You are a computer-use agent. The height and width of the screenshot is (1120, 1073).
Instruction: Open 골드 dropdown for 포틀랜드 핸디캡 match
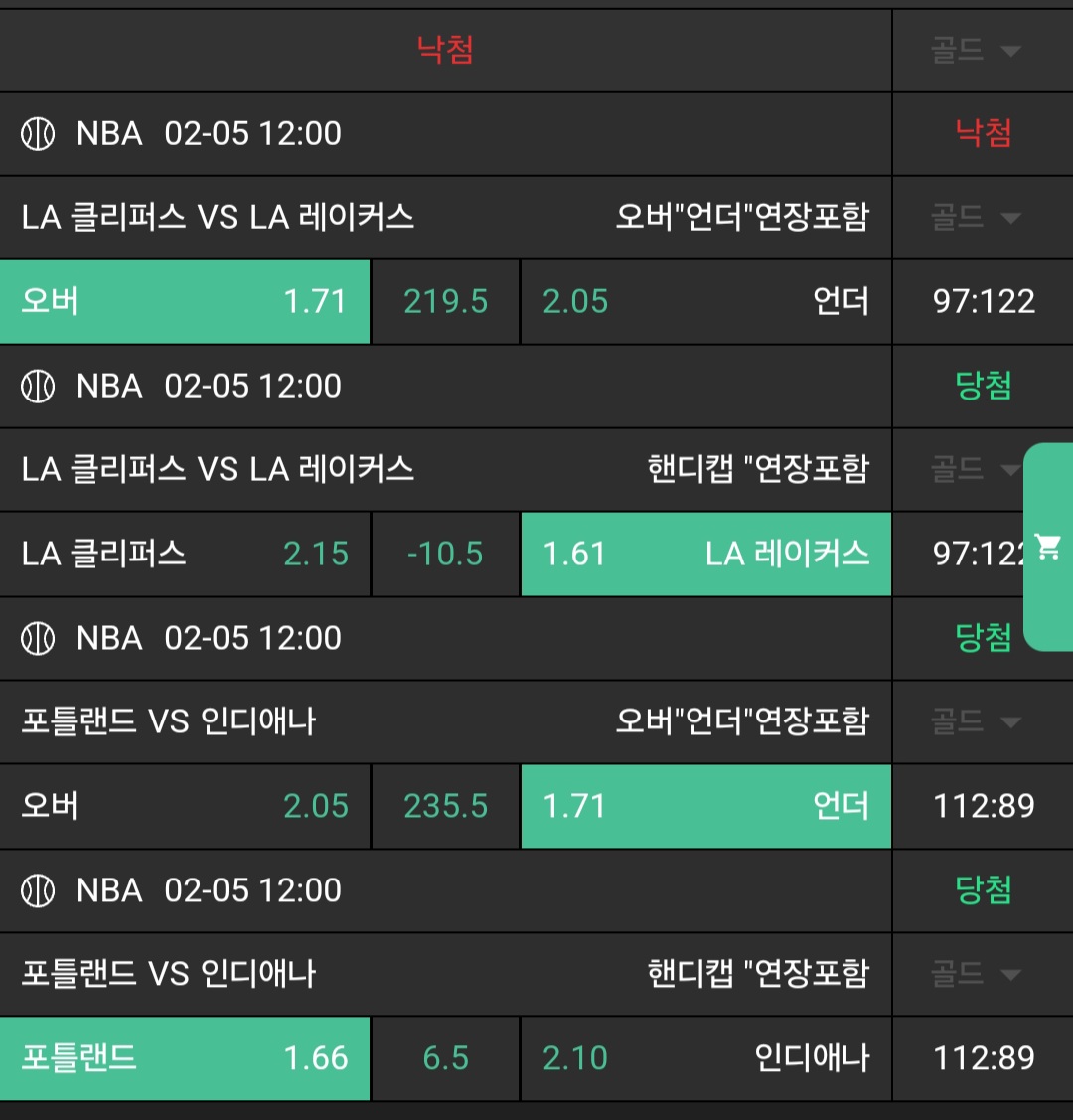(976, 974)
